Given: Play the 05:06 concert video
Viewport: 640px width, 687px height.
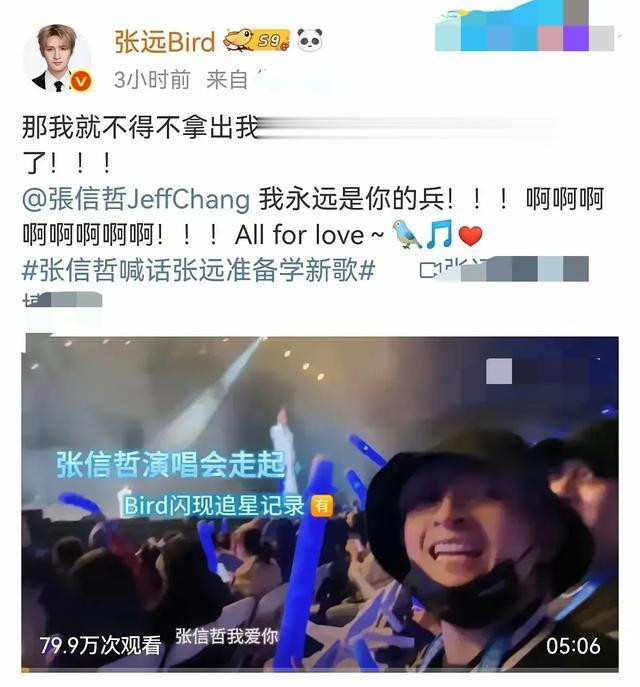Looking at the screenshot, I should coord(320,500).
